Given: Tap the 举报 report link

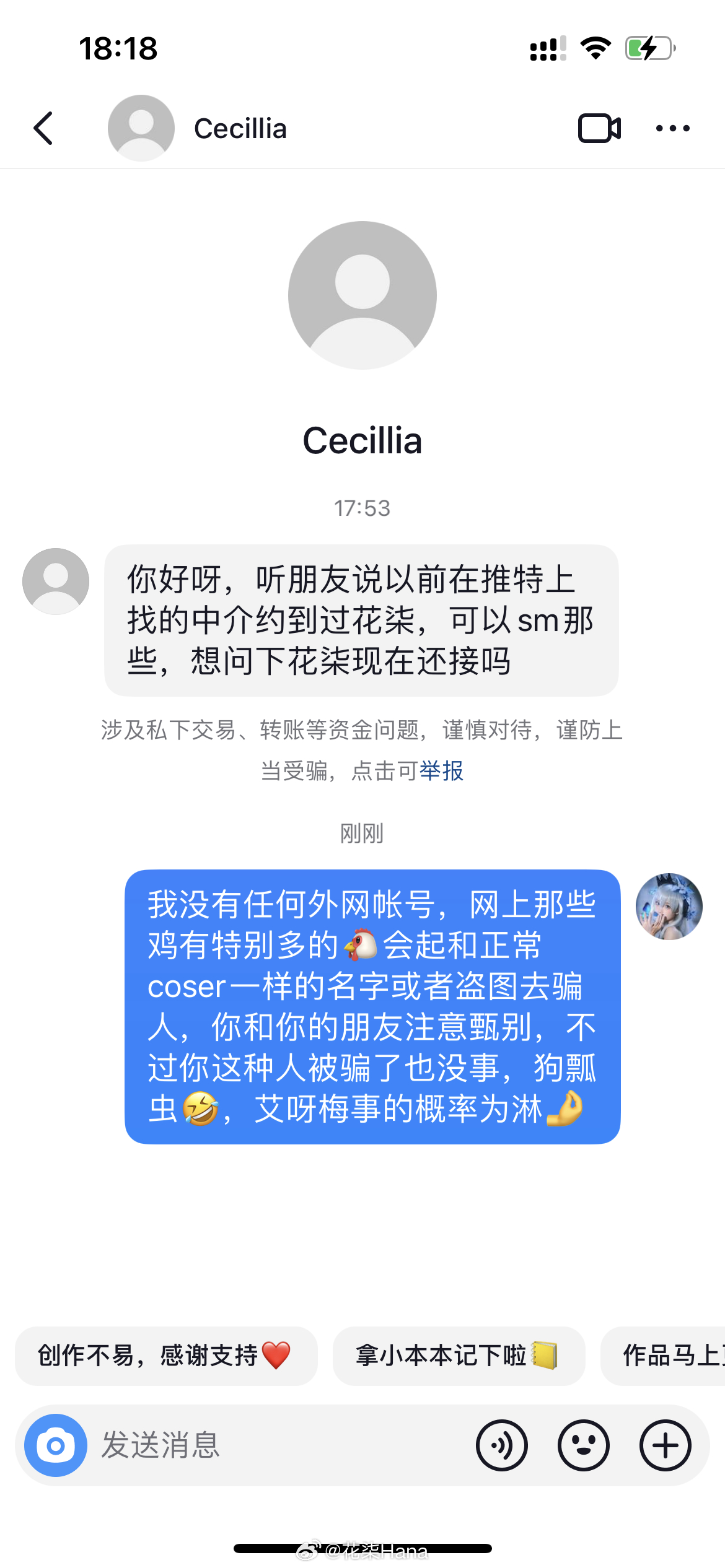Looking at the screenshot, I should click(x=441, y=771).
